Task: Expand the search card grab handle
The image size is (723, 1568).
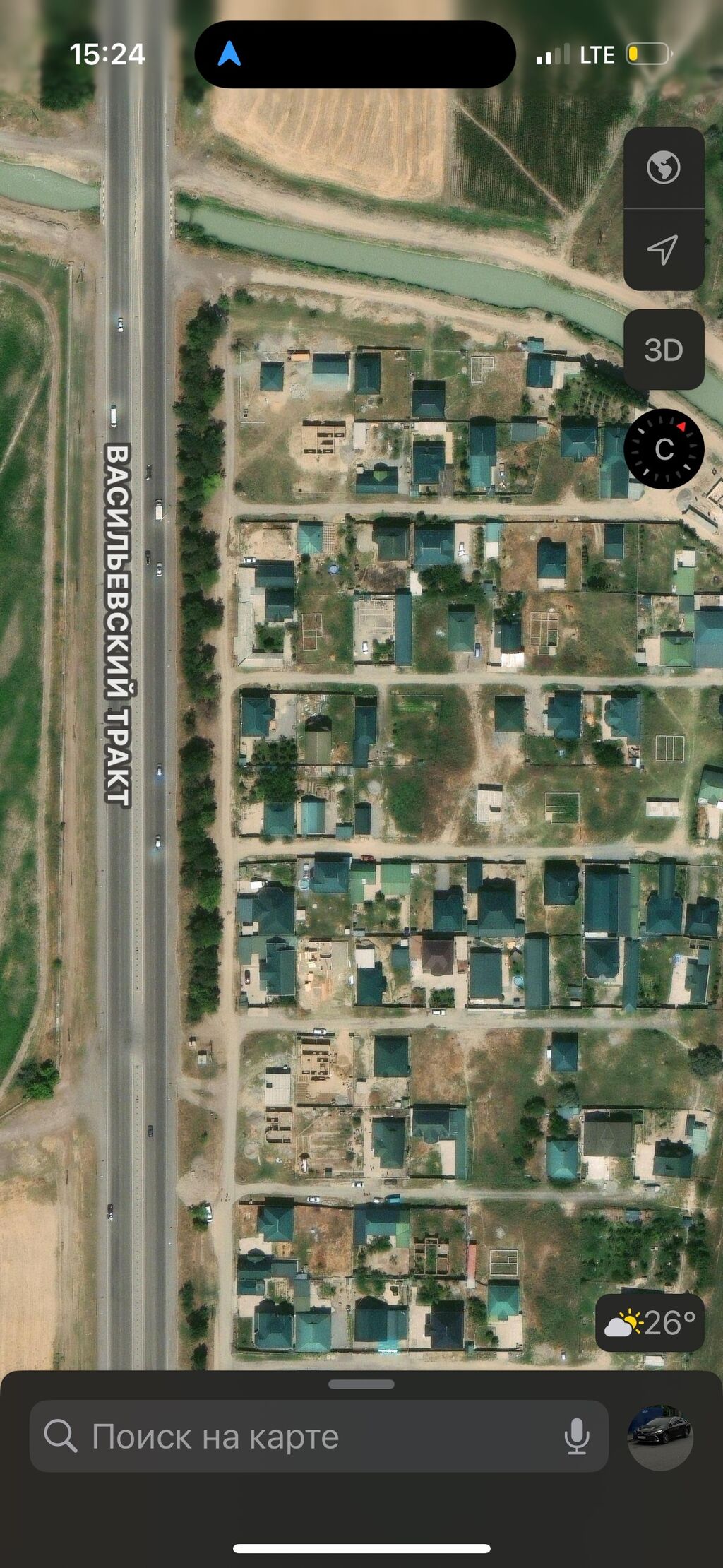Action: (x=361, y=1384)
